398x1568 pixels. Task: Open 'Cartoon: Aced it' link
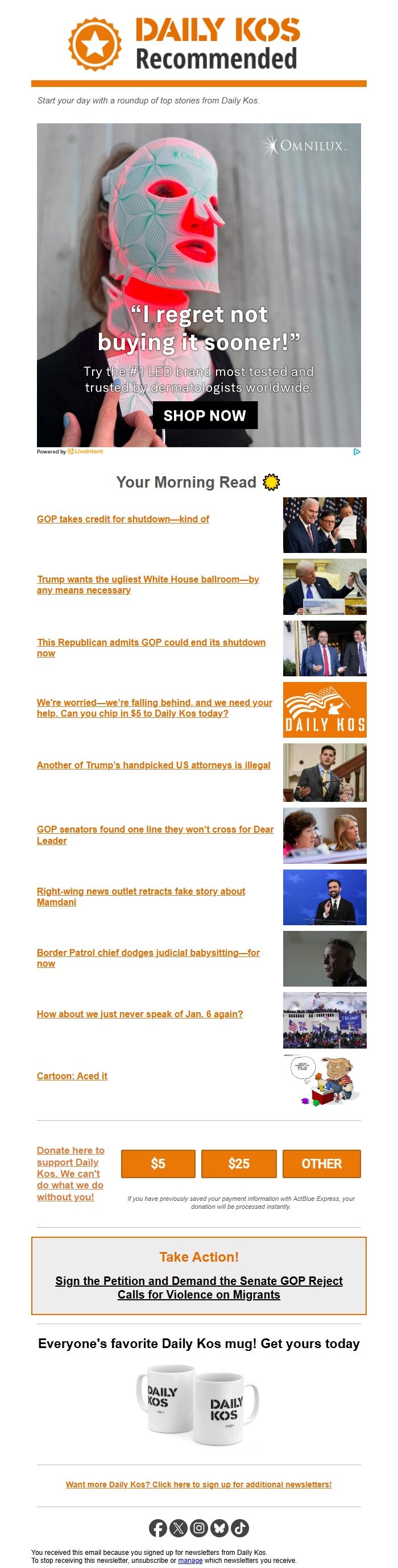coord(72,1076)
